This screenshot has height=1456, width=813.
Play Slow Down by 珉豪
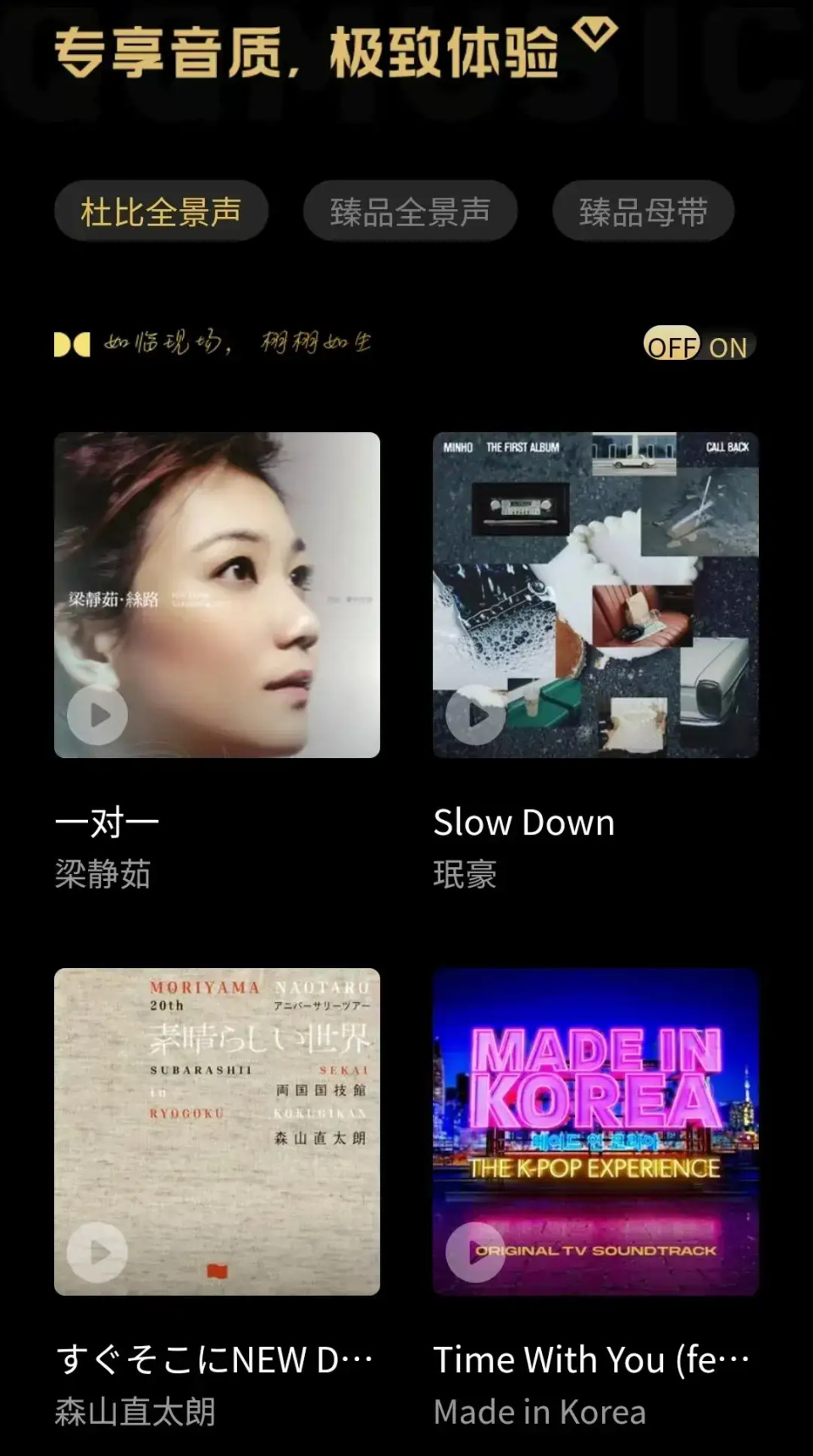(x=475, y=716)
